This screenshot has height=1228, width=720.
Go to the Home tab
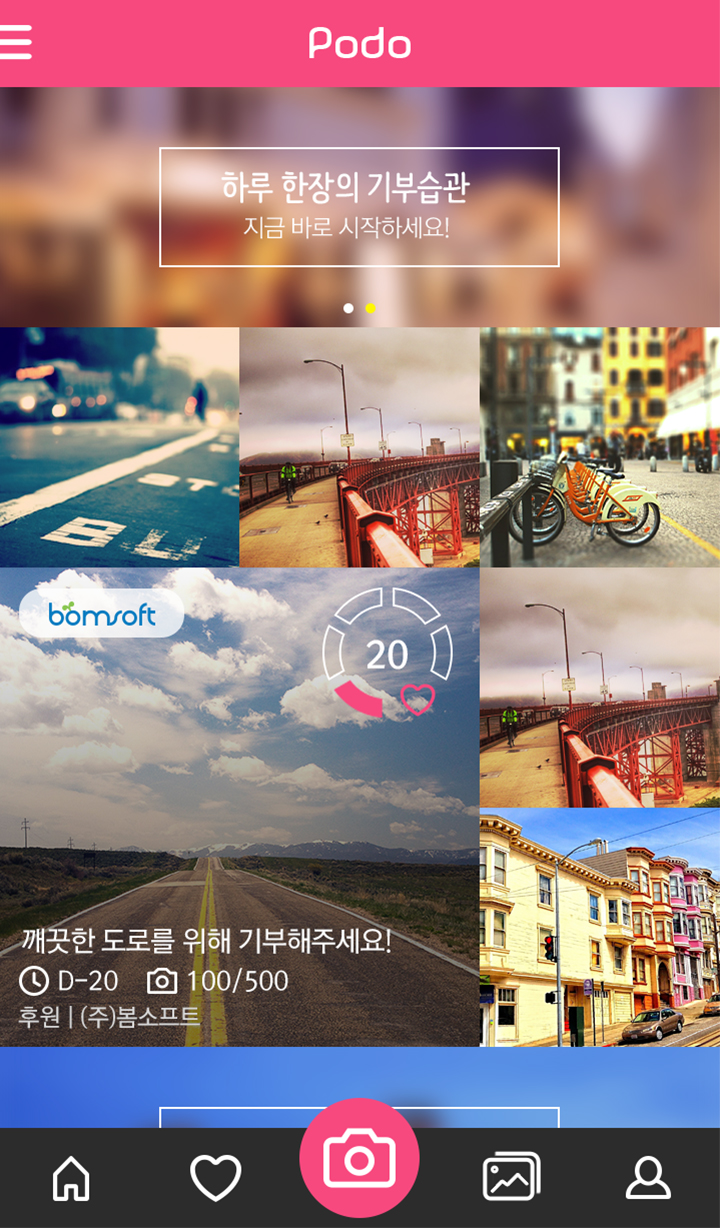71,1178
